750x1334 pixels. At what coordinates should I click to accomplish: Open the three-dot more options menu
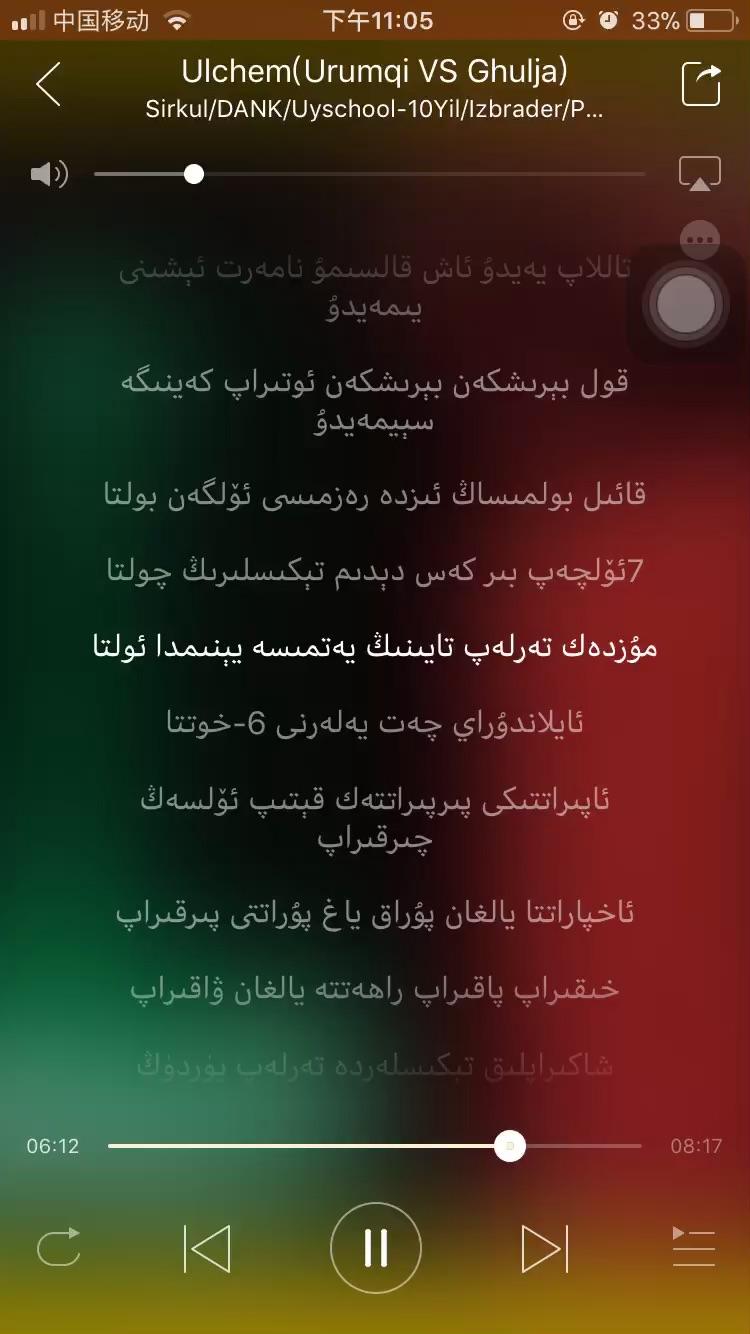pos(699,239)
